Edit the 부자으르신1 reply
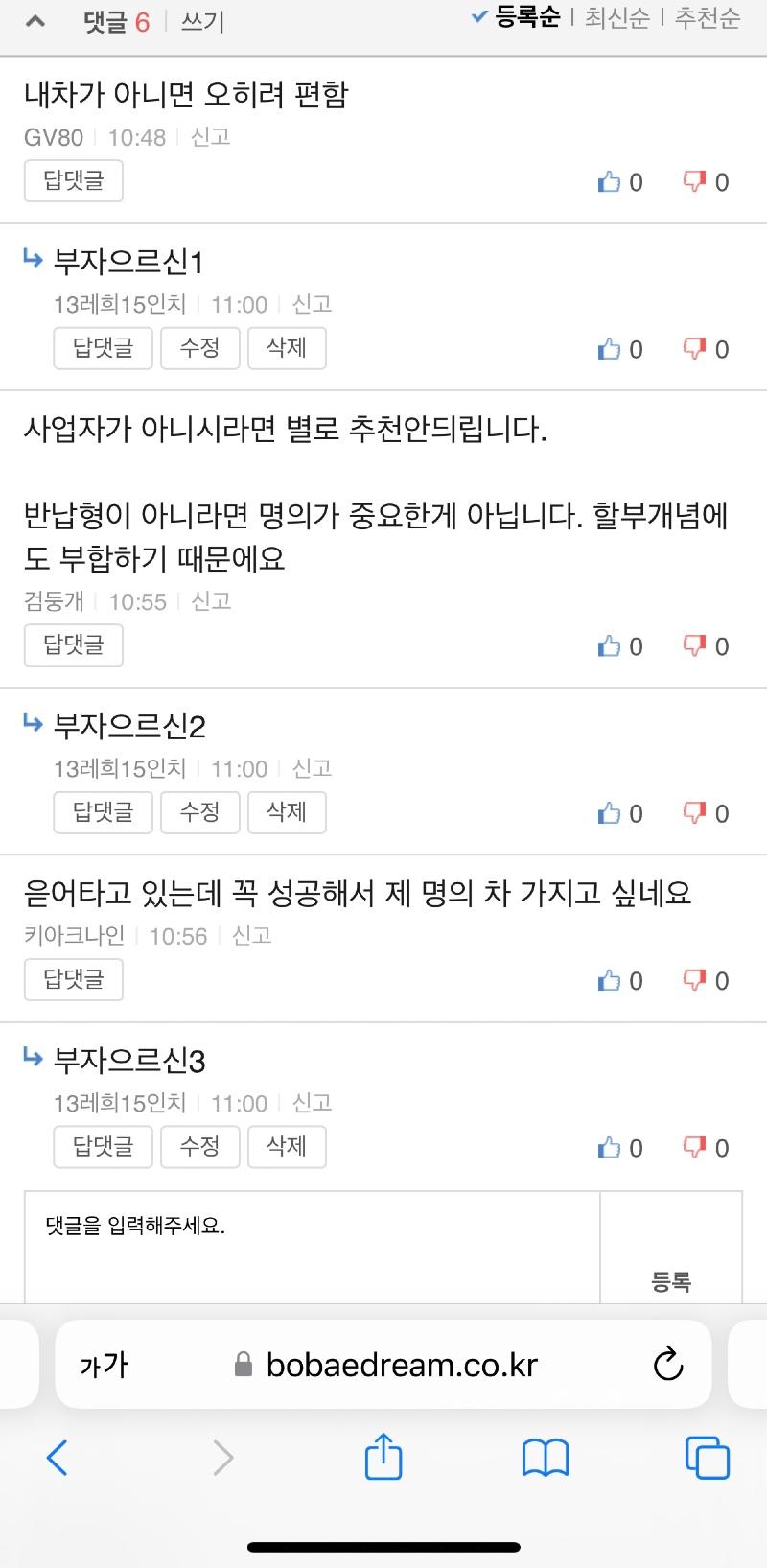Viewport: 767px width, 1568px height. (199, 347)
